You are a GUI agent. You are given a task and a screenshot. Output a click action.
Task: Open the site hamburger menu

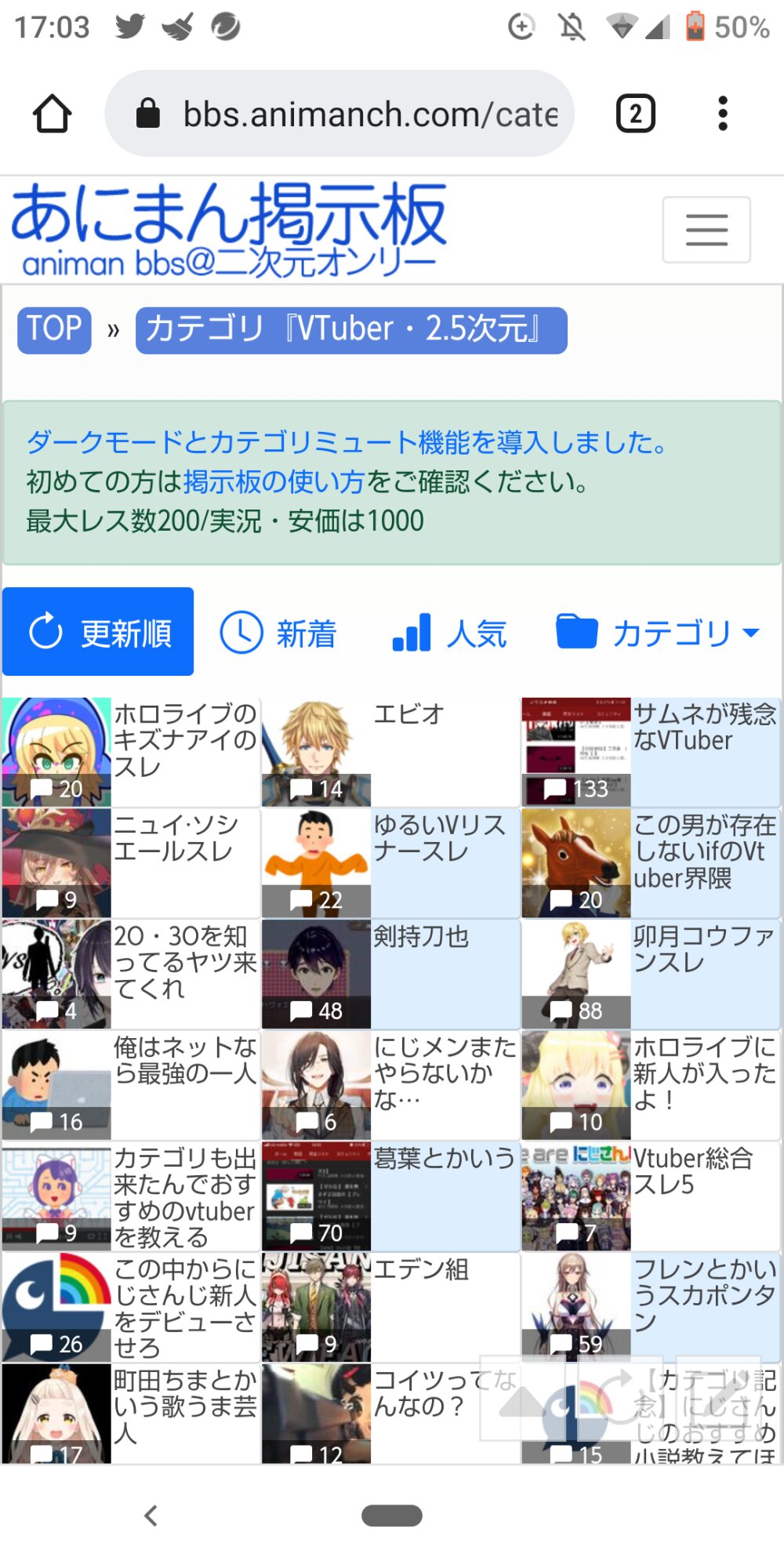click(x=706, y=230)
